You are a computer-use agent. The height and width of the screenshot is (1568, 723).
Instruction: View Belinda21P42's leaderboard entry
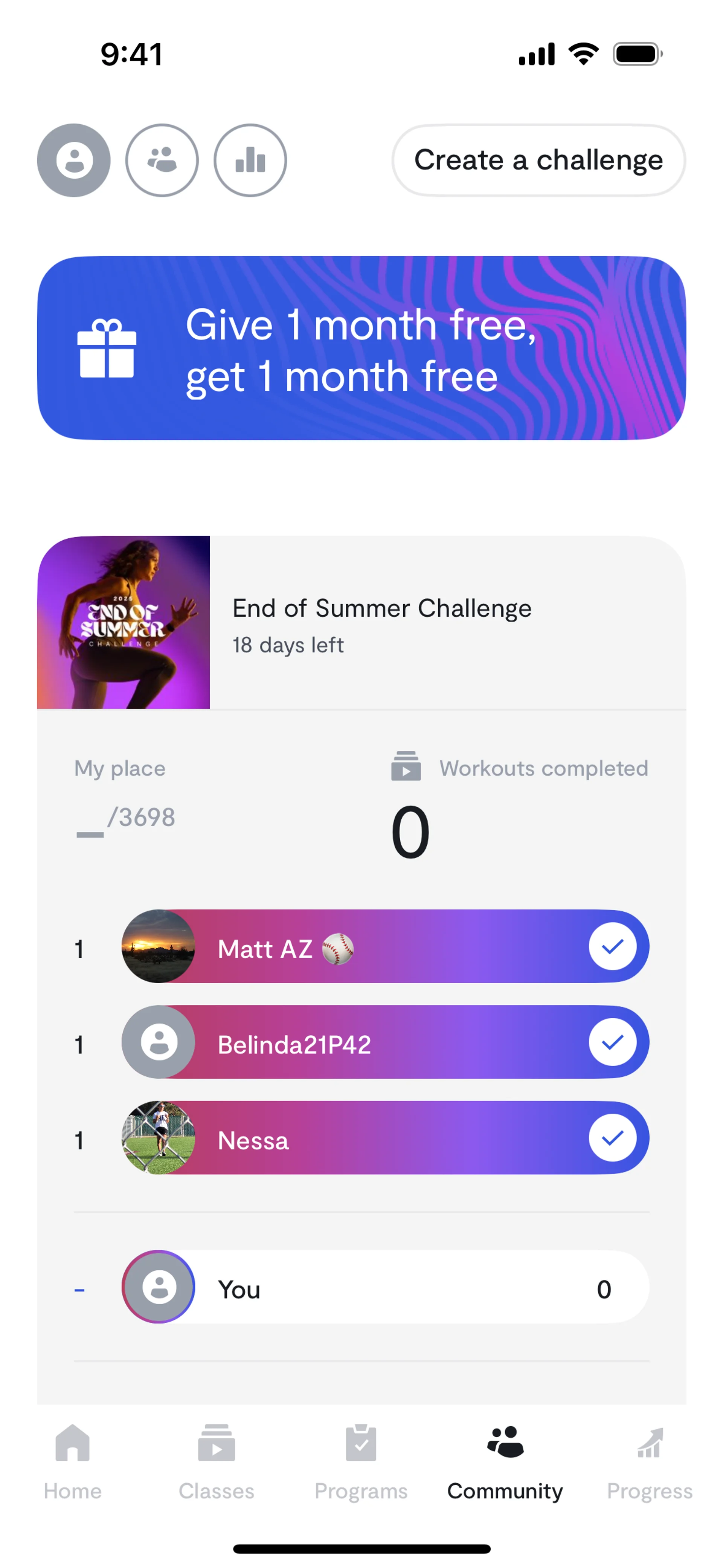[384, 1042]
